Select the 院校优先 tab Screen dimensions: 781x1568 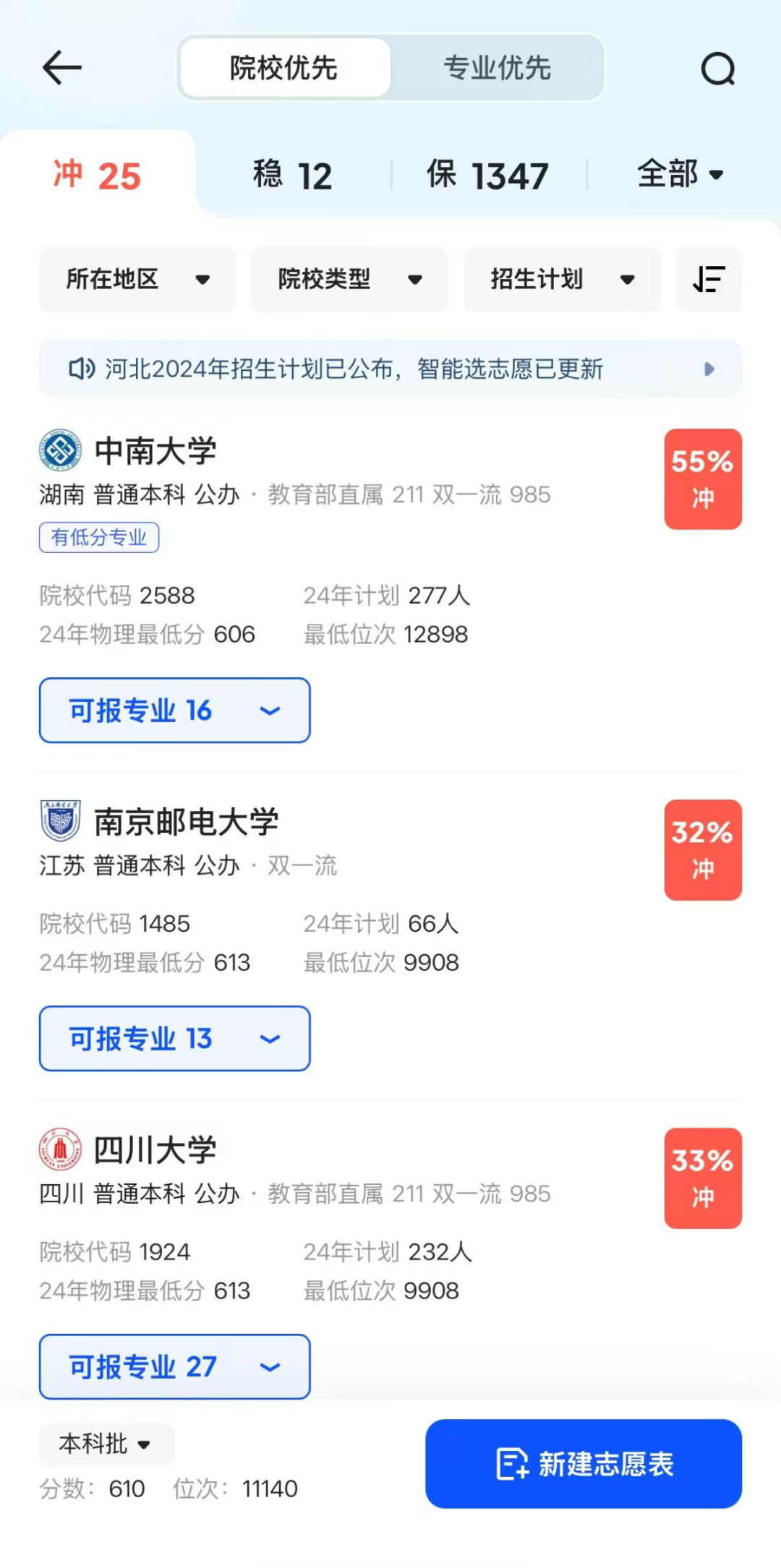coord(284,68)
